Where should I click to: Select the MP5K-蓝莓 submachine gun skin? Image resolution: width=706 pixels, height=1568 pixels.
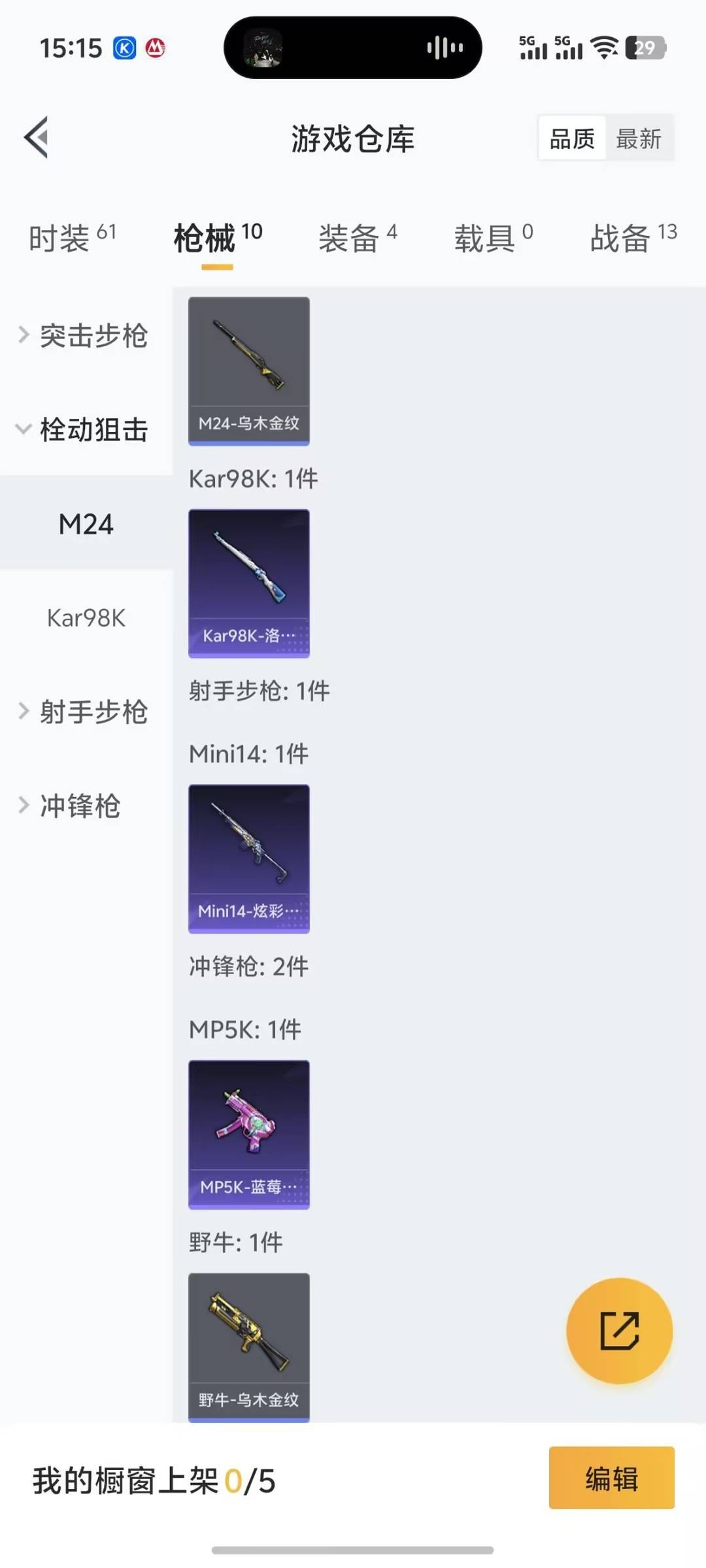tap(248, 1135)
